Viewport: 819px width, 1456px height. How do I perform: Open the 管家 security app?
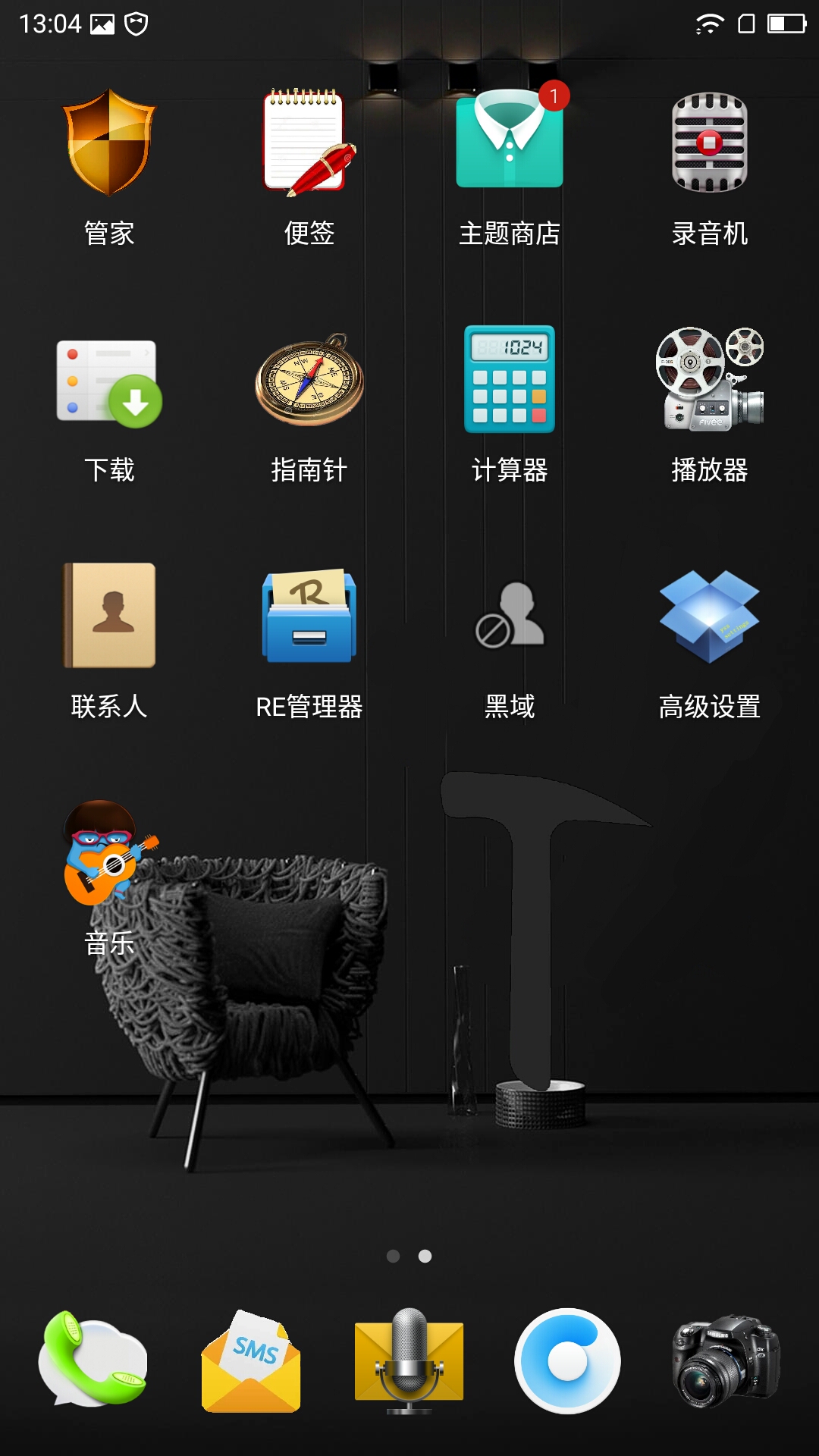pos(109,144)
